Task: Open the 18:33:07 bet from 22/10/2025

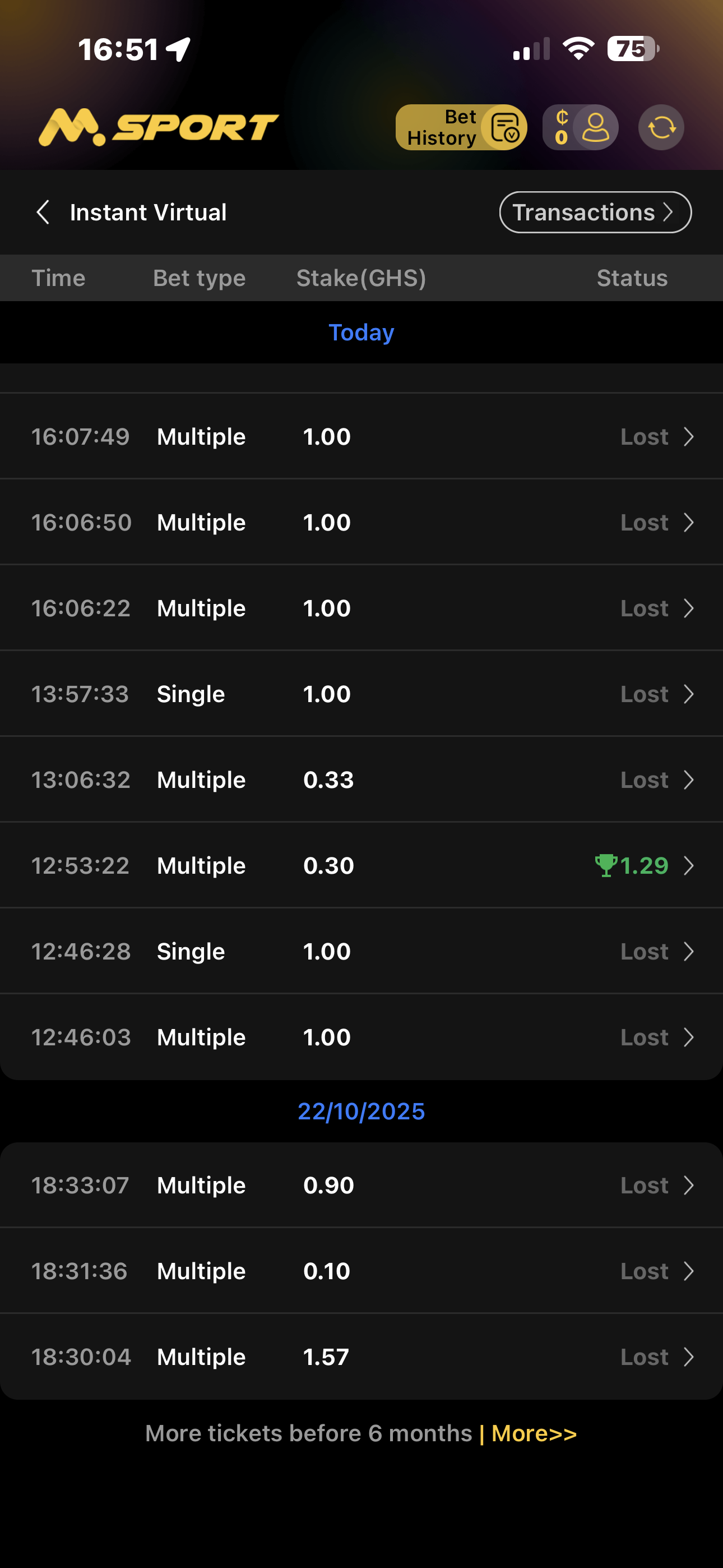Action: pos(361,1185)
